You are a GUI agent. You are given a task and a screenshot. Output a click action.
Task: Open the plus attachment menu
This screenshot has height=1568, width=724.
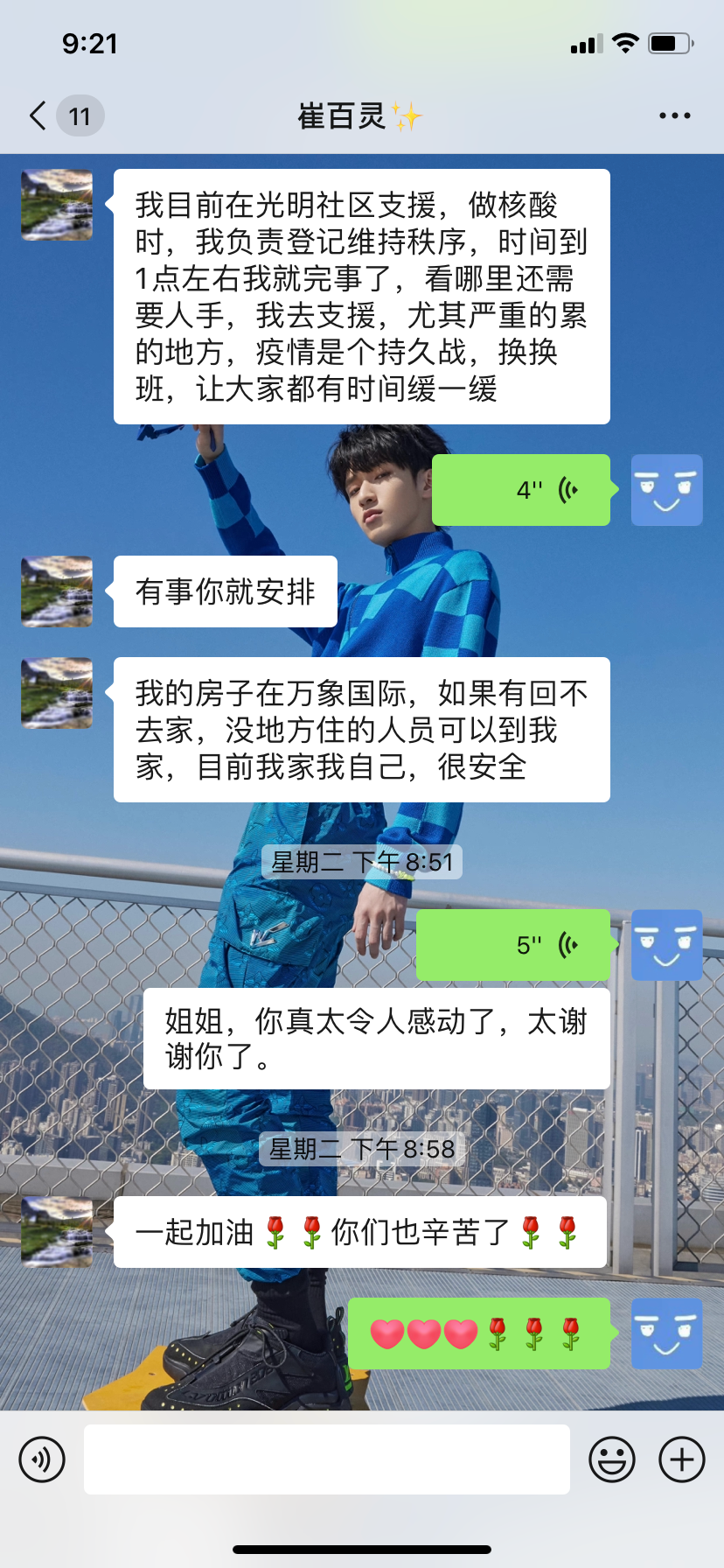(682, 1459)
